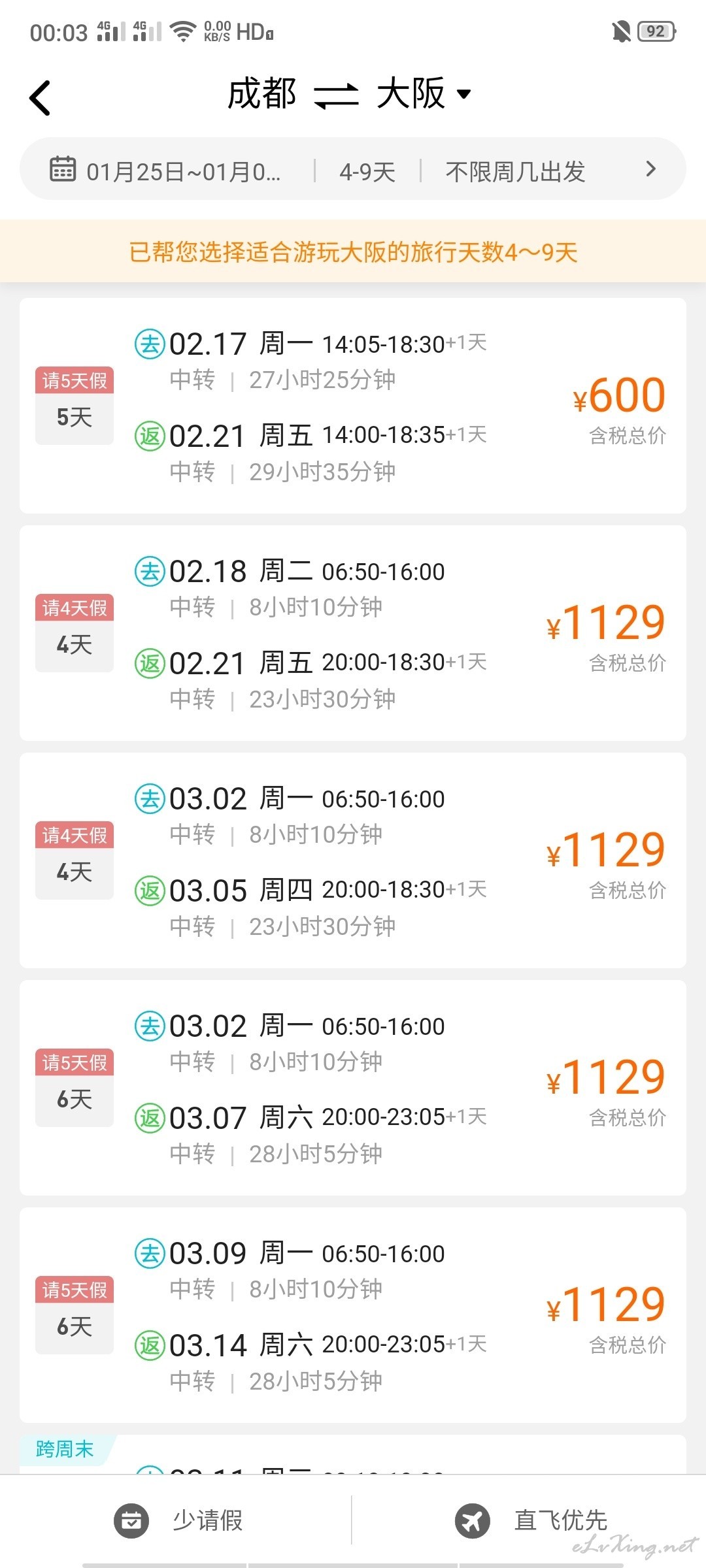
Task: Open the date range 01月25日 filter
Action: click(x=165, y=171)
